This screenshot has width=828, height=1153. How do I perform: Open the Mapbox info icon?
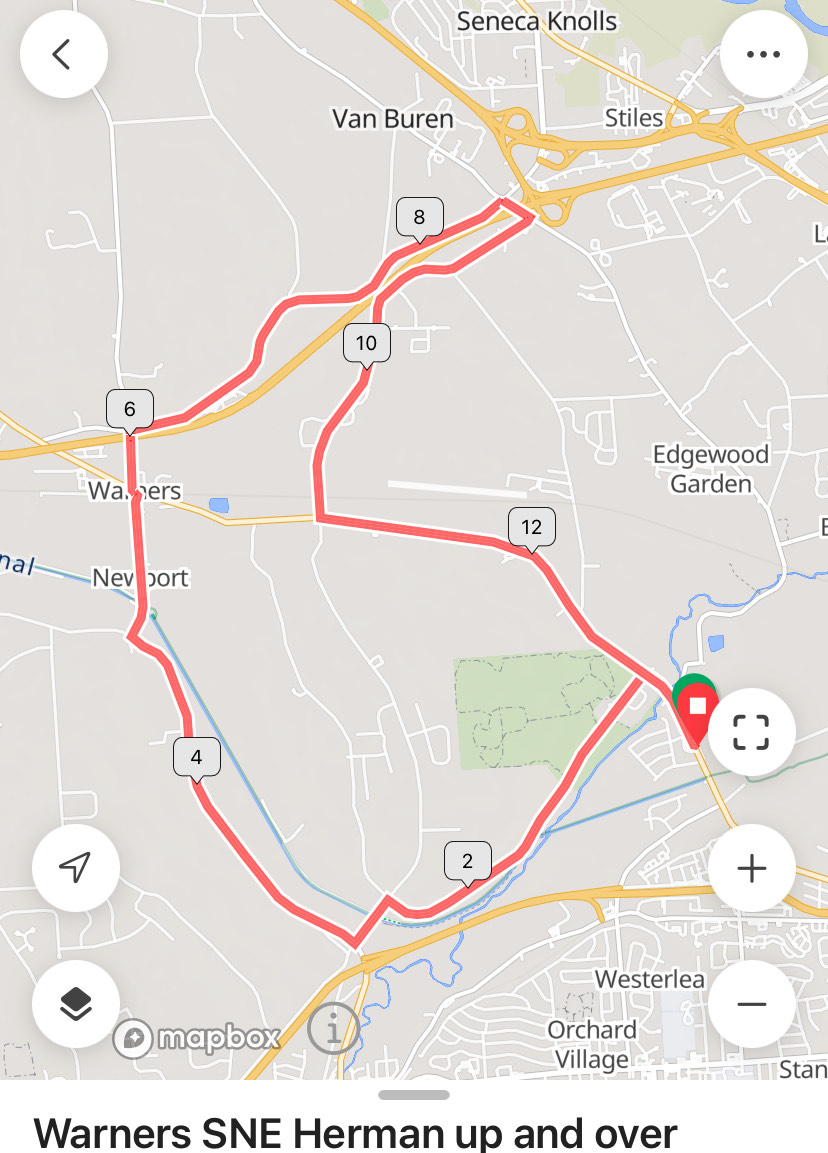click(x=333, y=1028)
